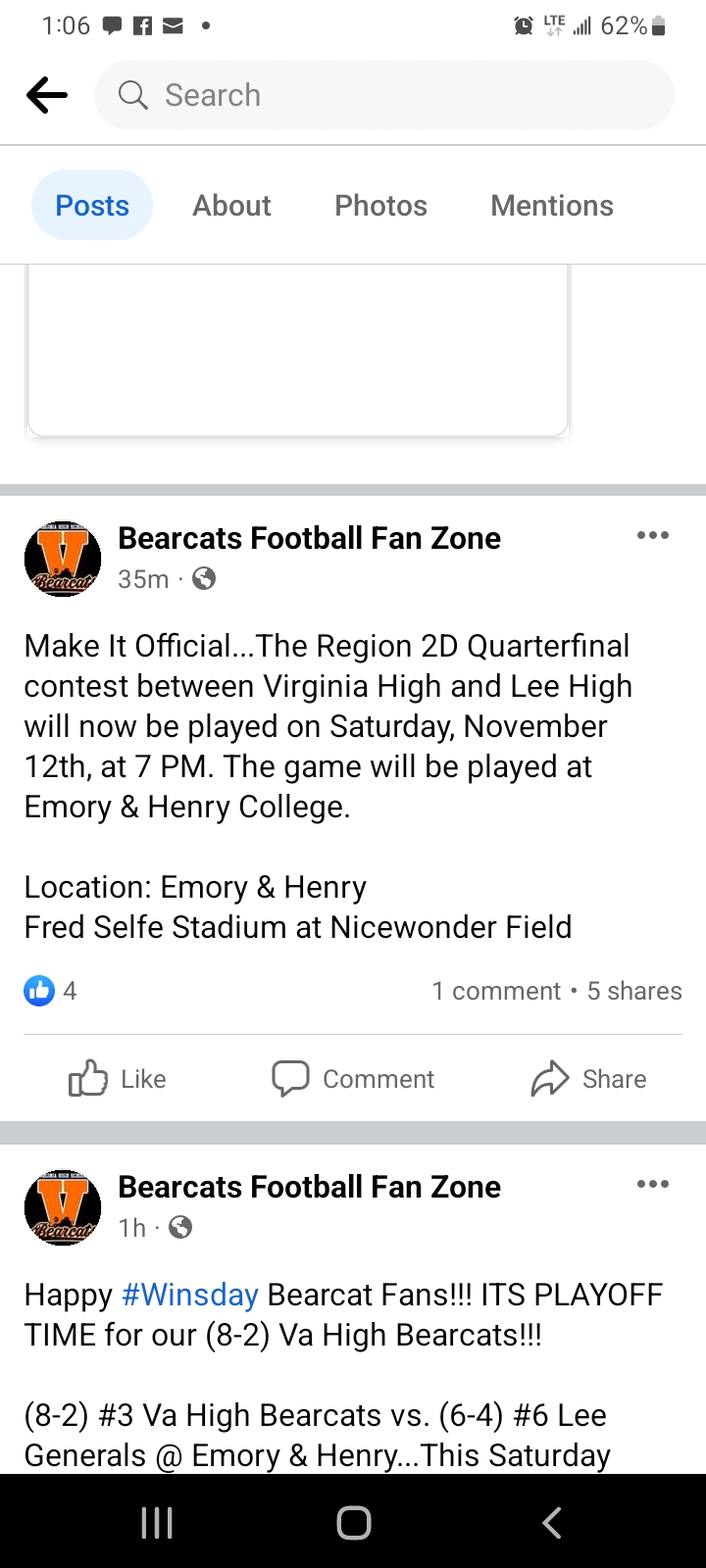This screenshot has width=706, height=1568.
Task: Open options menu on the 1h post
Action: pyautogui.click(x=653, y=1185)
